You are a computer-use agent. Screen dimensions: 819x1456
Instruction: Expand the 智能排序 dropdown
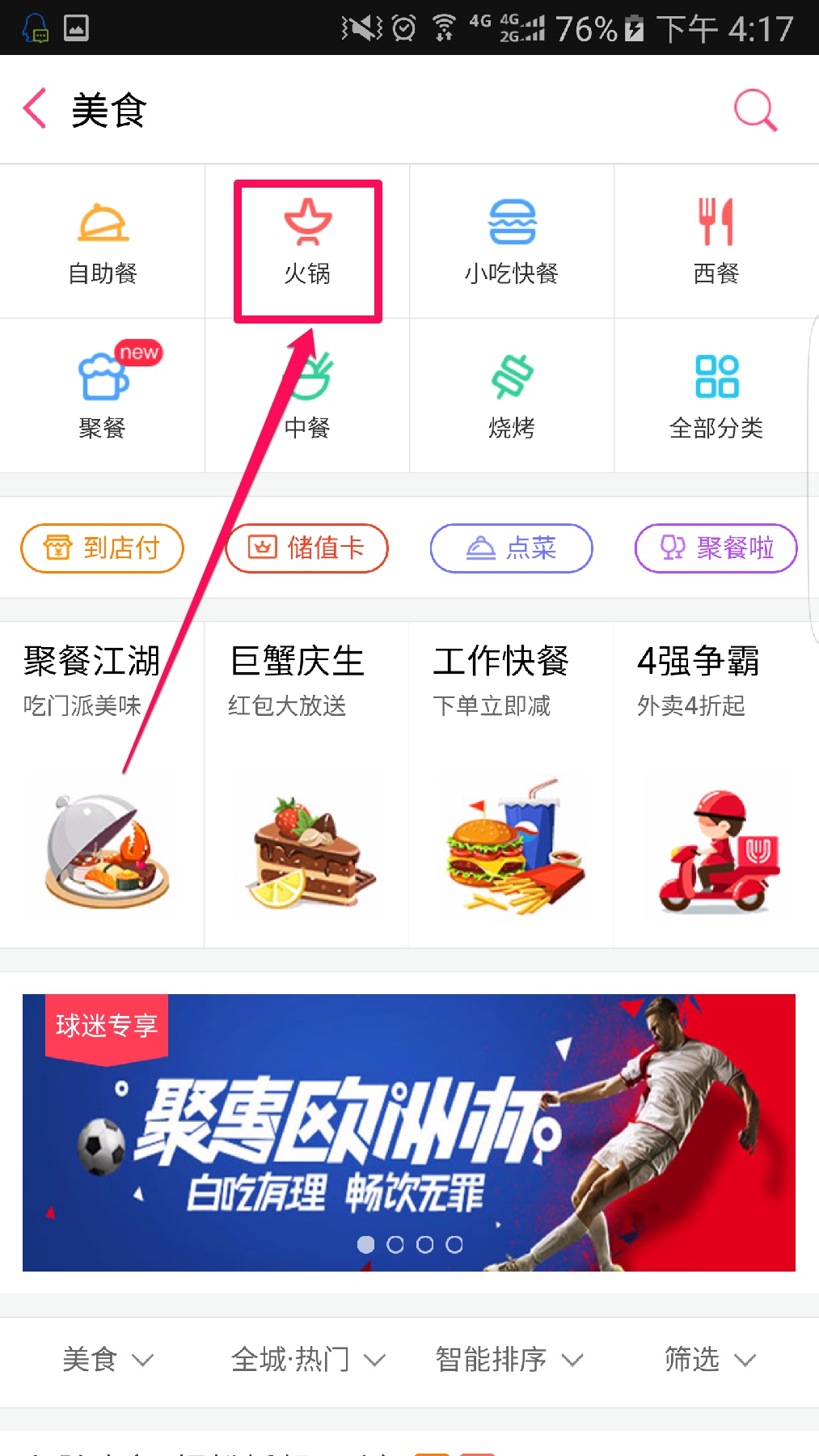509,1360
